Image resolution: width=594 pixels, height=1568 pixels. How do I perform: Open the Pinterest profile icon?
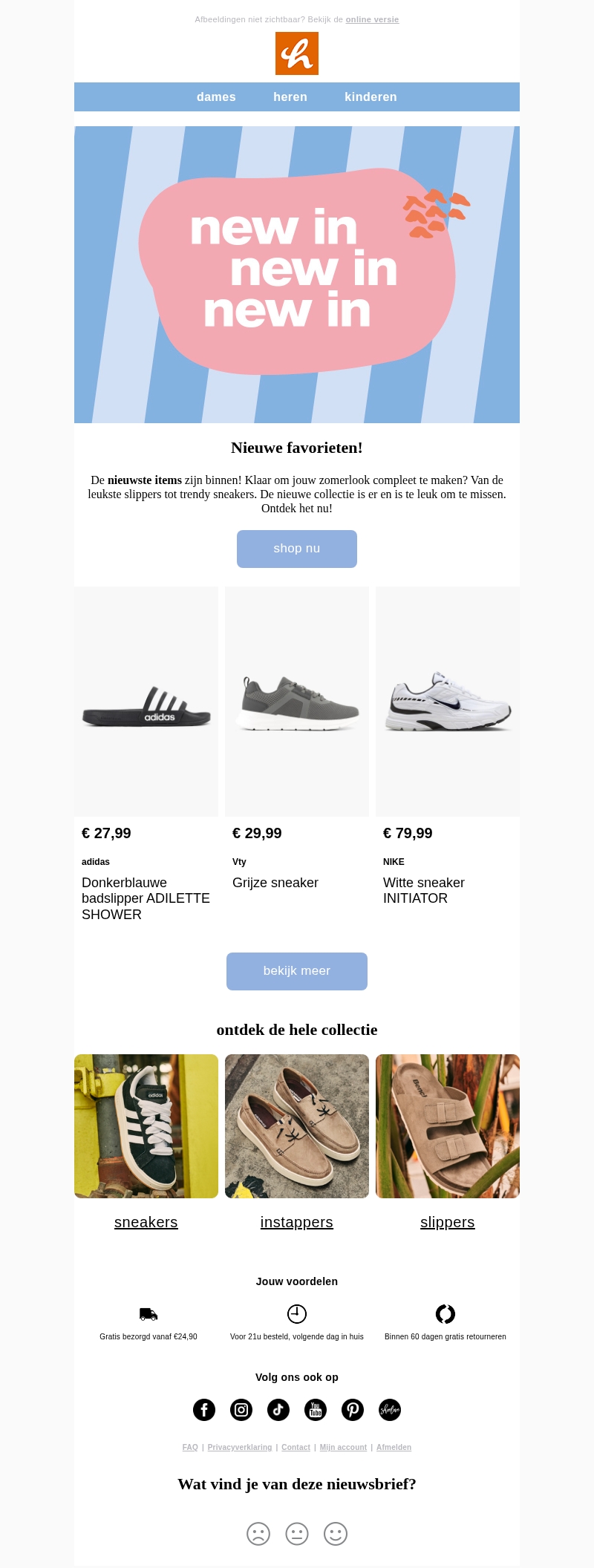tap(353, 1409)
